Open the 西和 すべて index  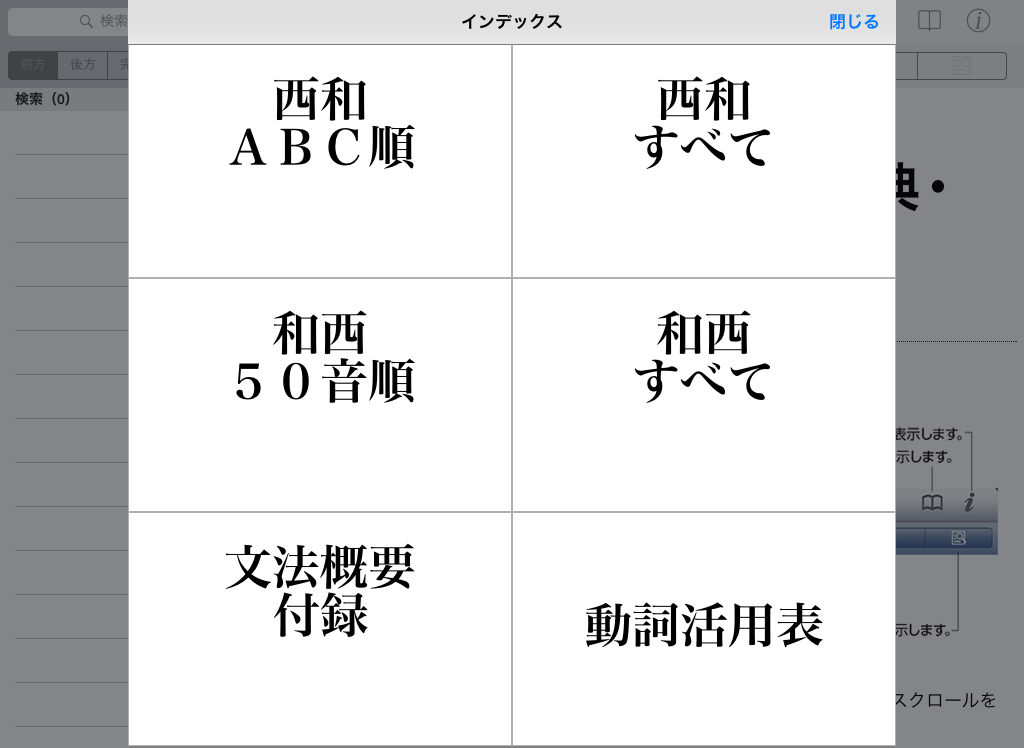703,161
